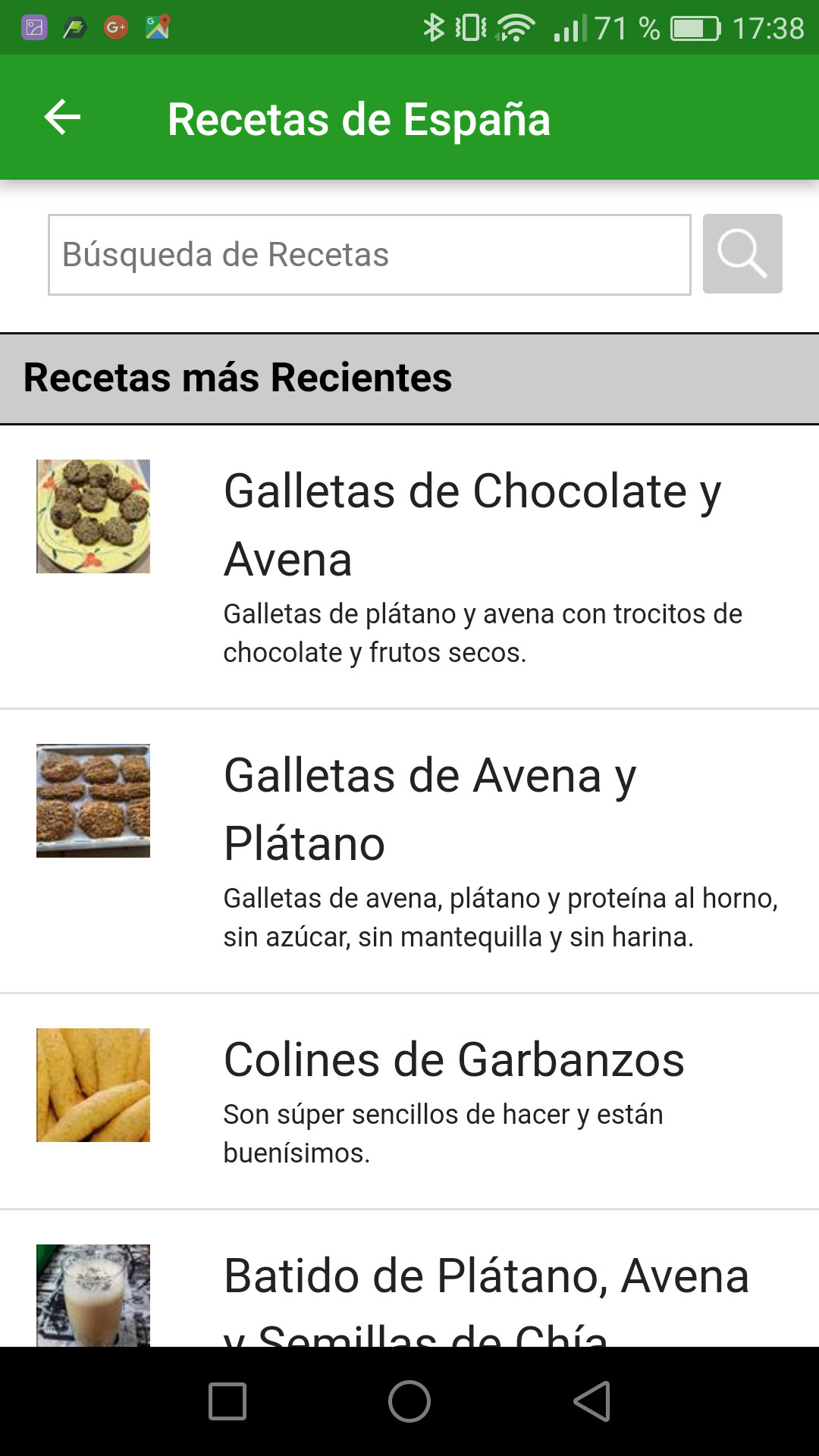Screen dimensions: 819x1456
Task: Tap the magnifying glass search button
Action: tap(742, 254)
